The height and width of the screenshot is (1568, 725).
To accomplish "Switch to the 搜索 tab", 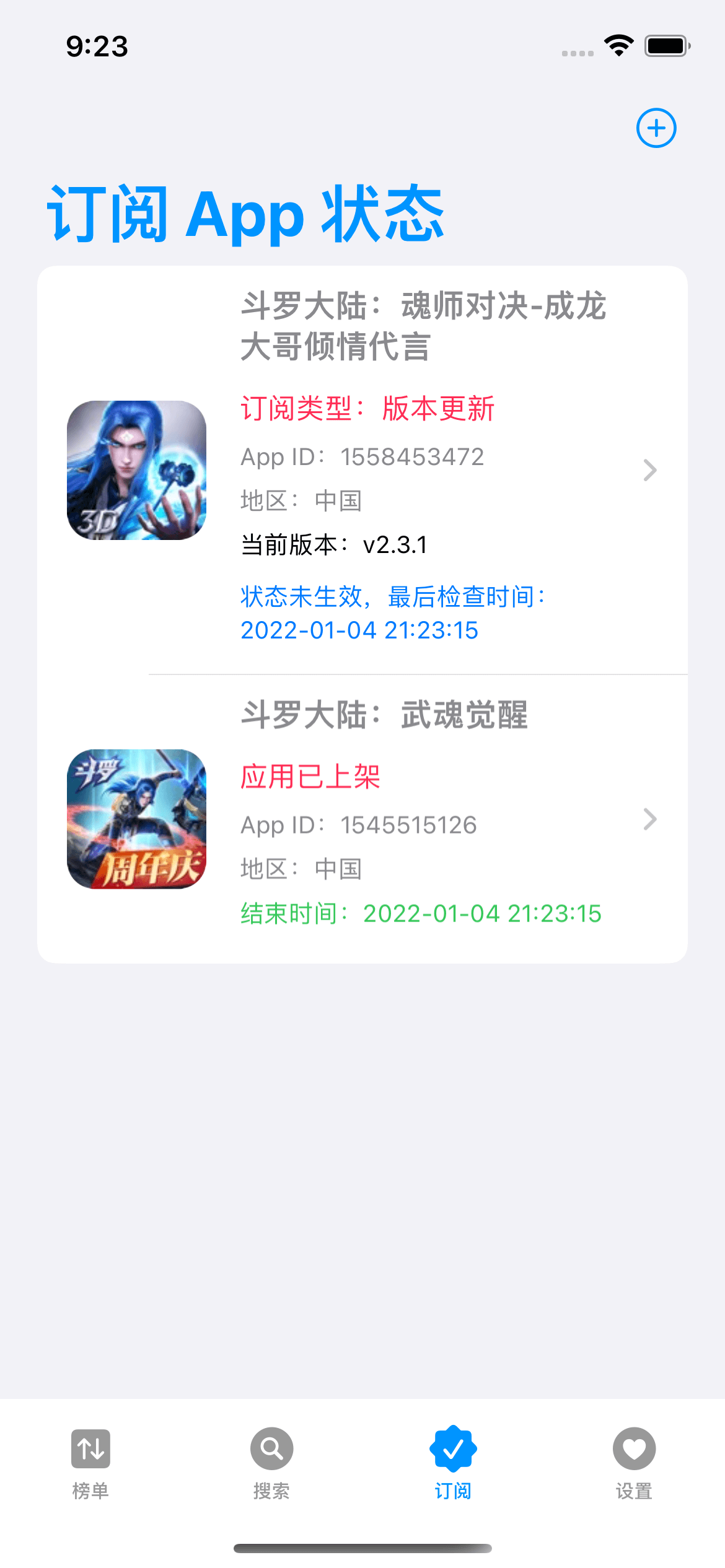I will [x=271, y=1463].
